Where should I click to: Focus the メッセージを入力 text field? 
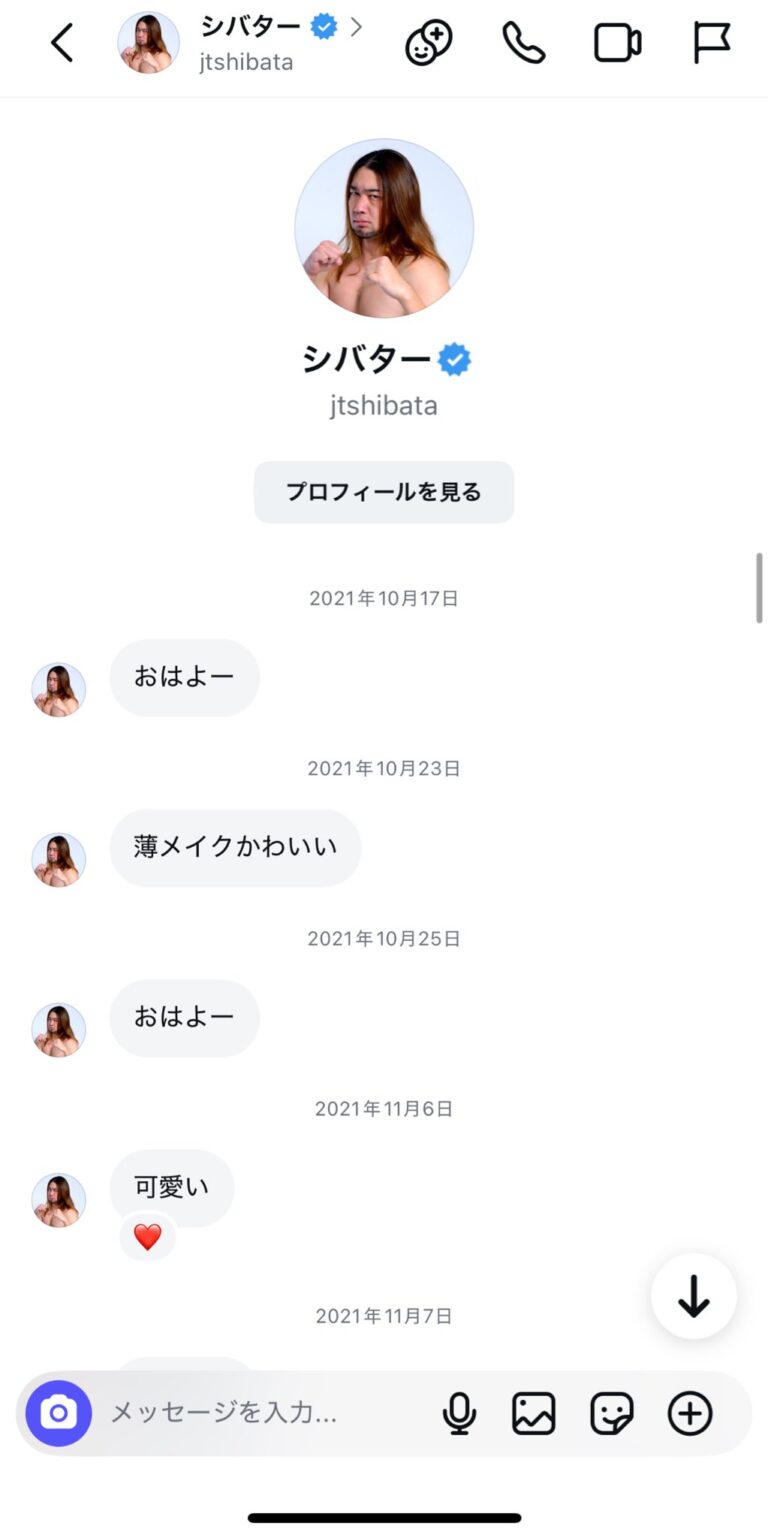[x=260, y=1413]
